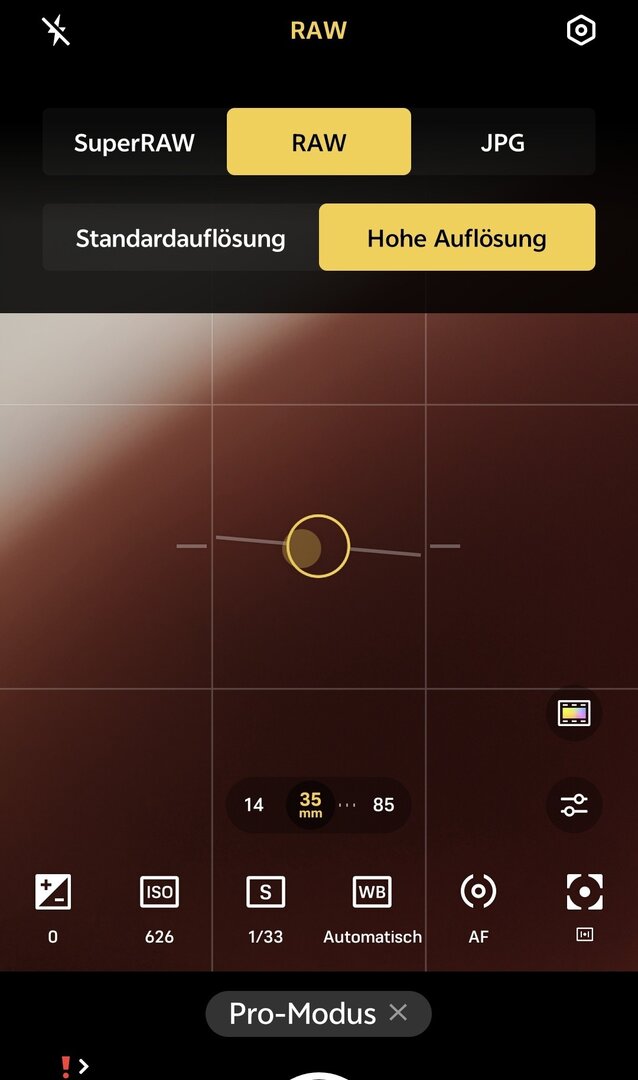Open ISO setting showing 626
This screenshot has height=1080, width=638.
[x=159, y=906]
